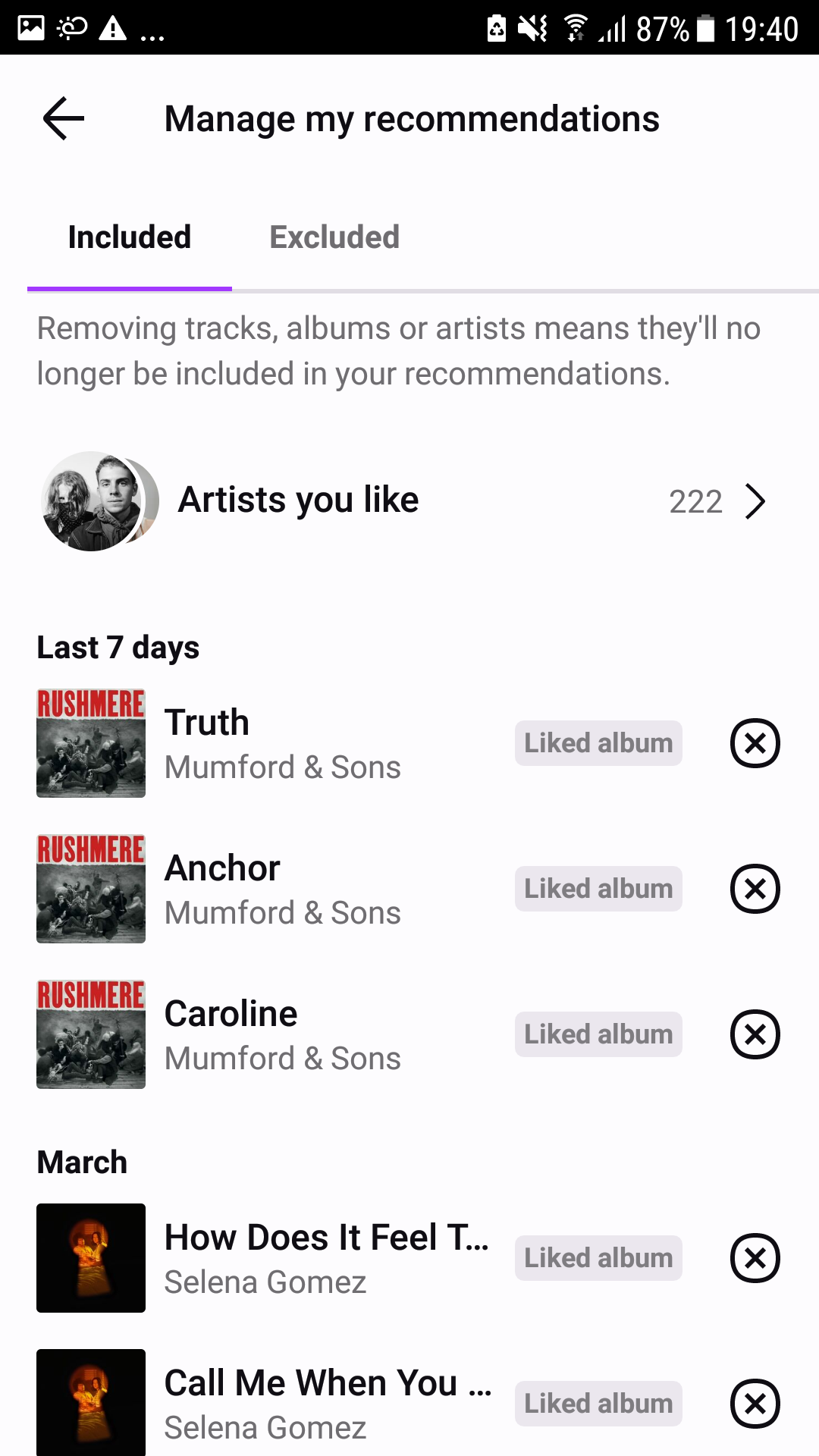The image size is (819, 1456).
Task: Remove Anchor from recommendations
Action: point(755,889)
